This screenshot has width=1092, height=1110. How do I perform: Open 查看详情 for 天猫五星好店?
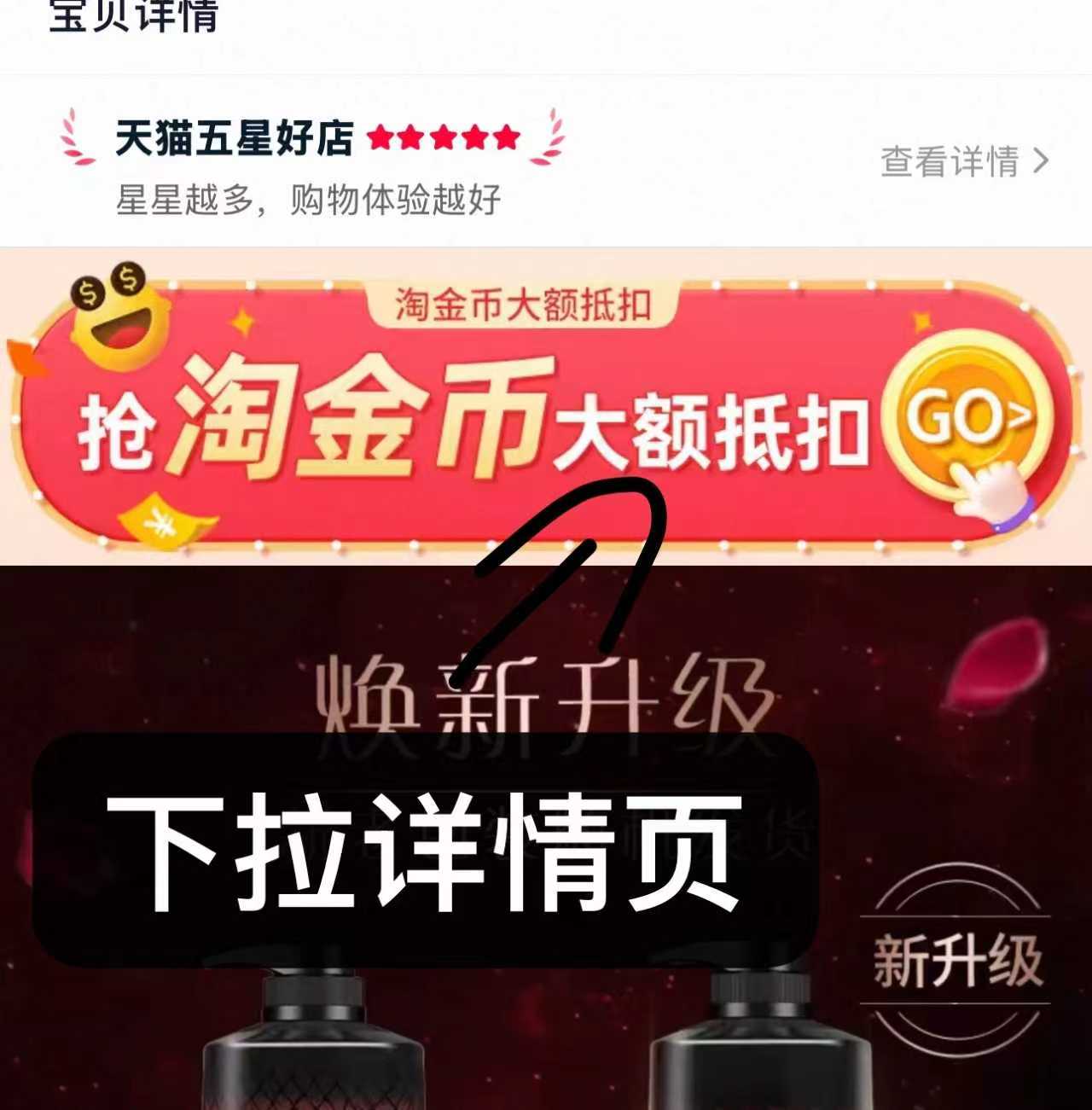coord(964,160)
